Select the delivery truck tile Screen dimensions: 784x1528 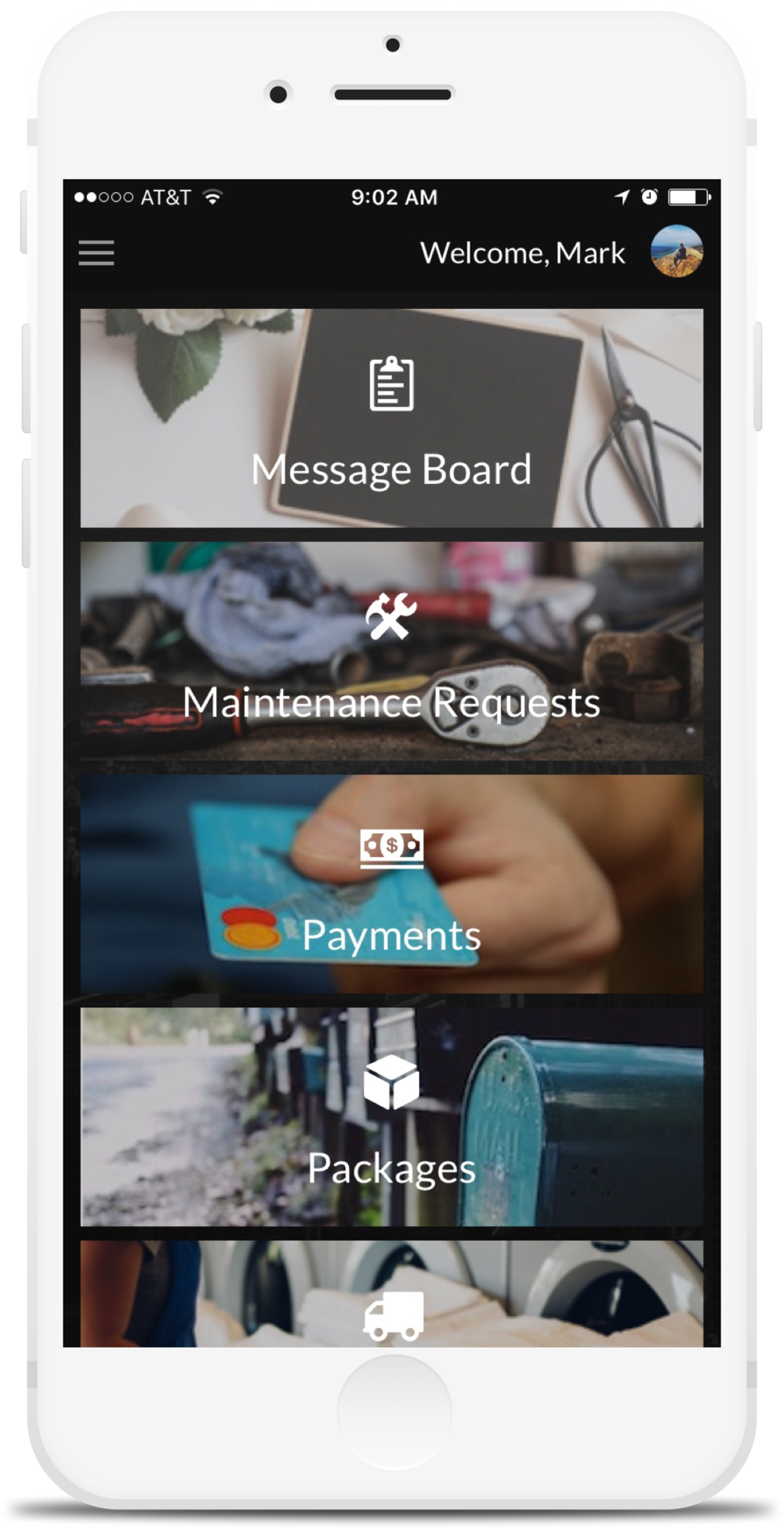392,1294
